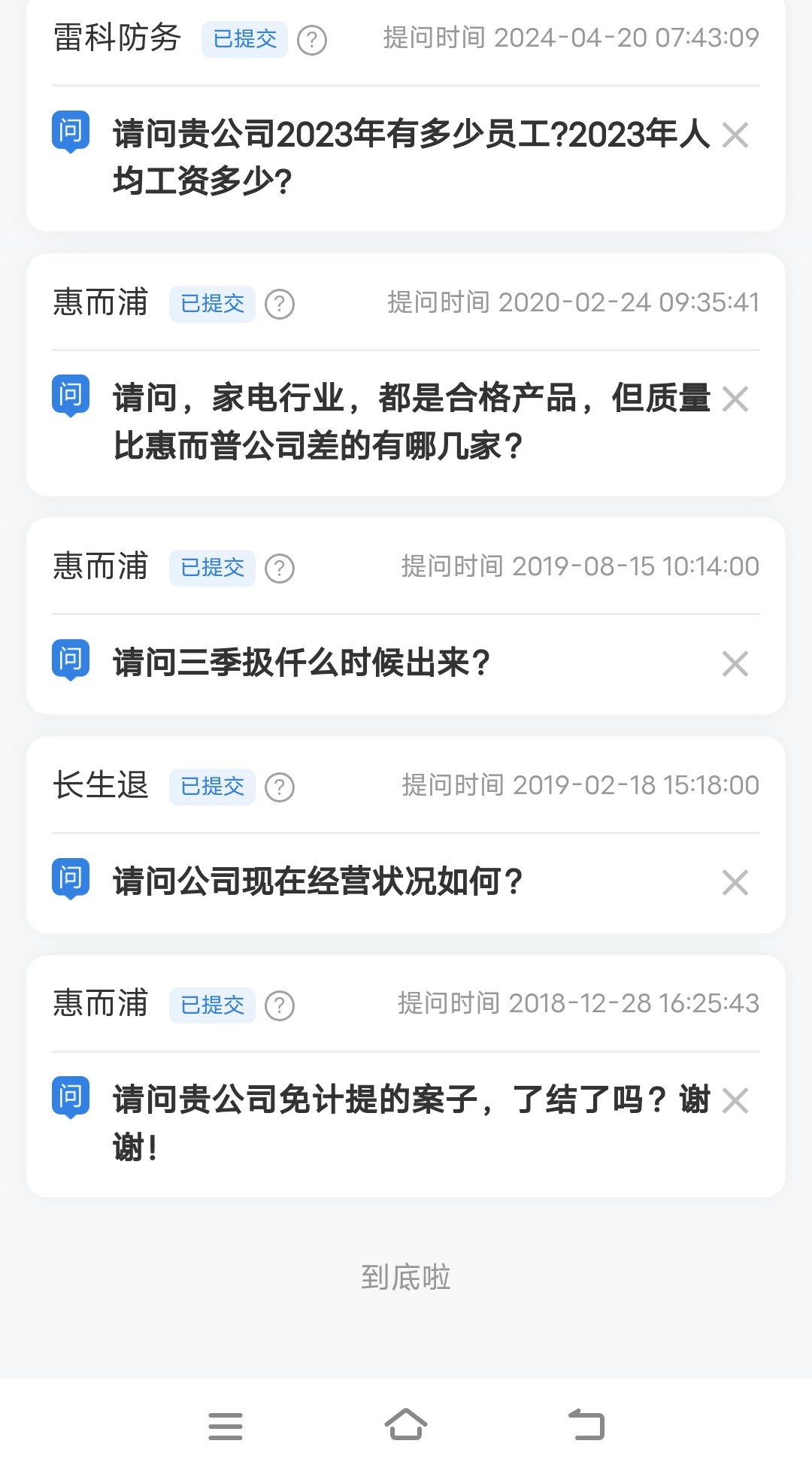Go to the system home screen
The width and height of the screenshot is (812, 1474).
point(406,1425)
